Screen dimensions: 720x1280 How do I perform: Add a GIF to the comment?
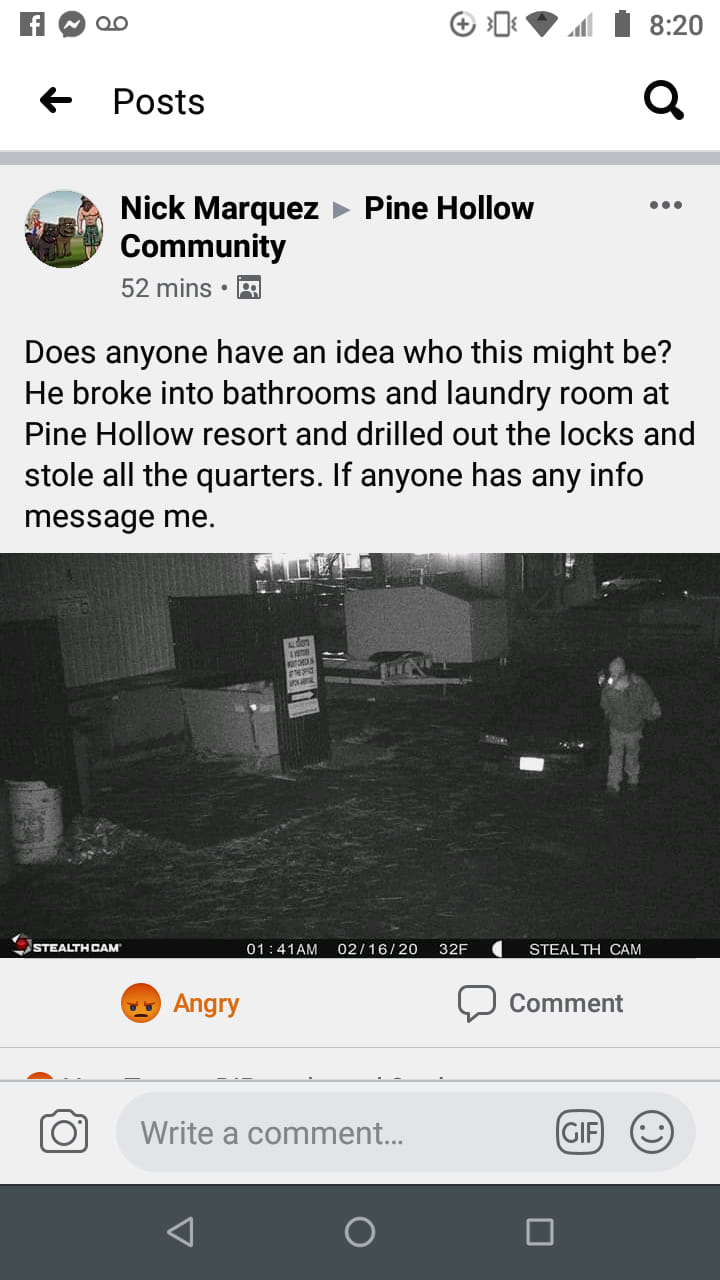pos(579,1133)
